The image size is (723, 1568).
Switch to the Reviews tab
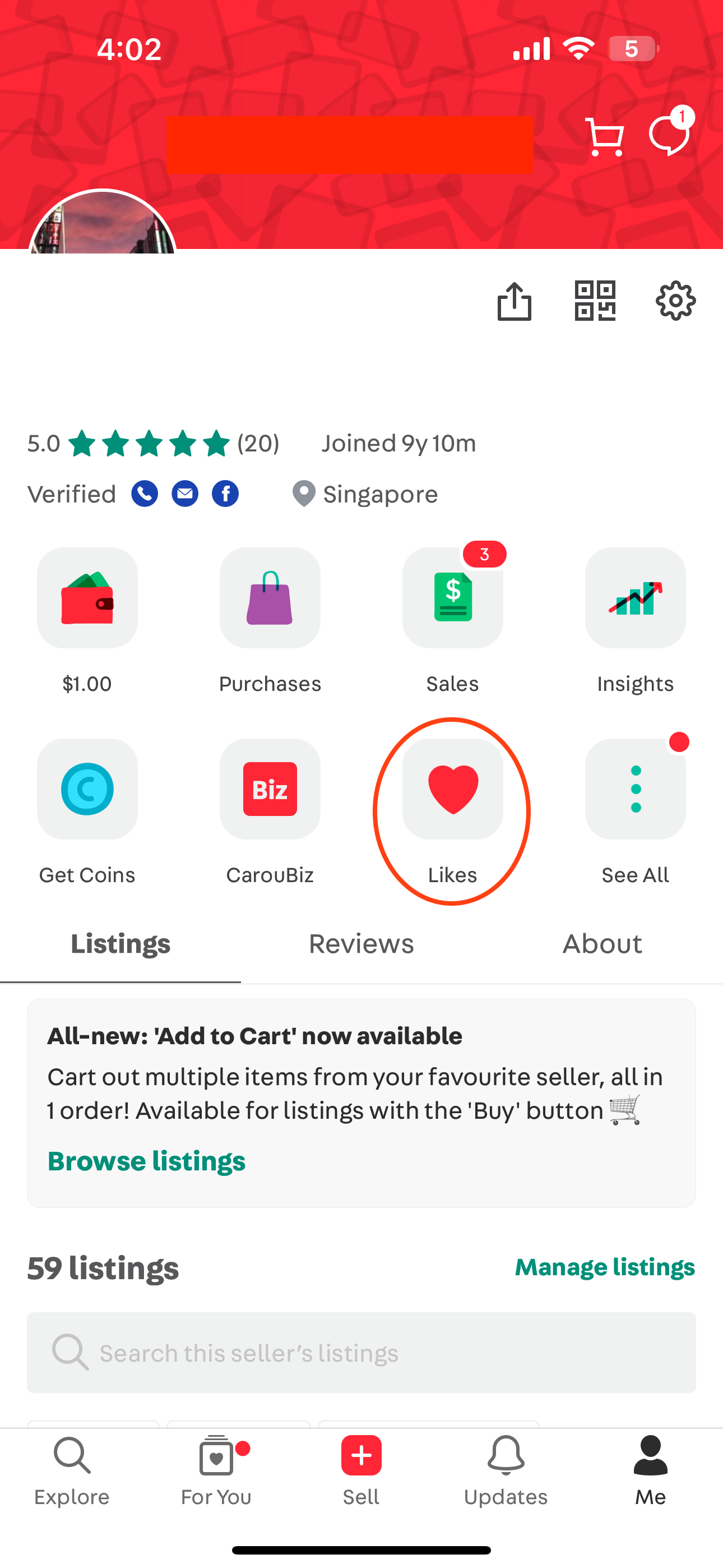coord(361,944)
